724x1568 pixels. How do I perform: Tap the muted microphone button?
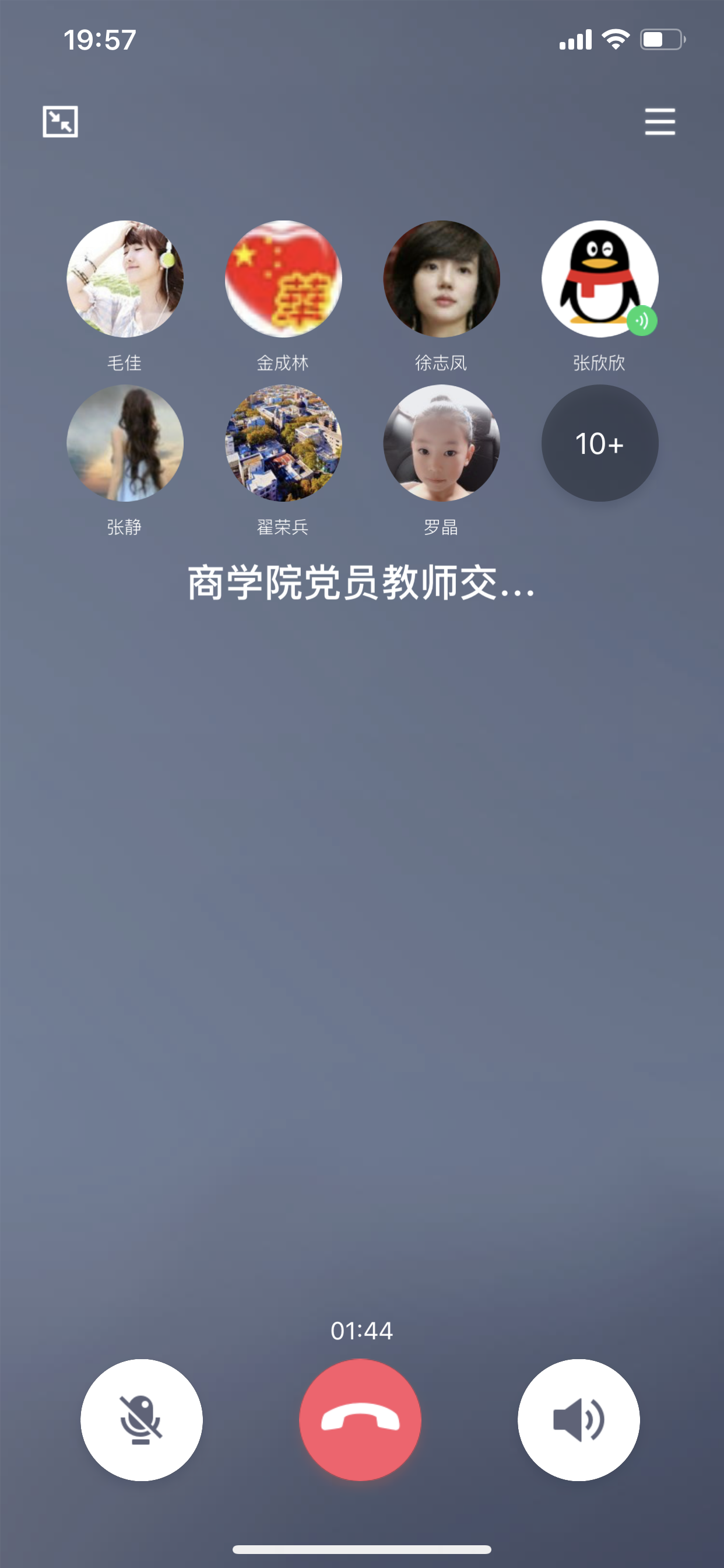(141, 1419)
